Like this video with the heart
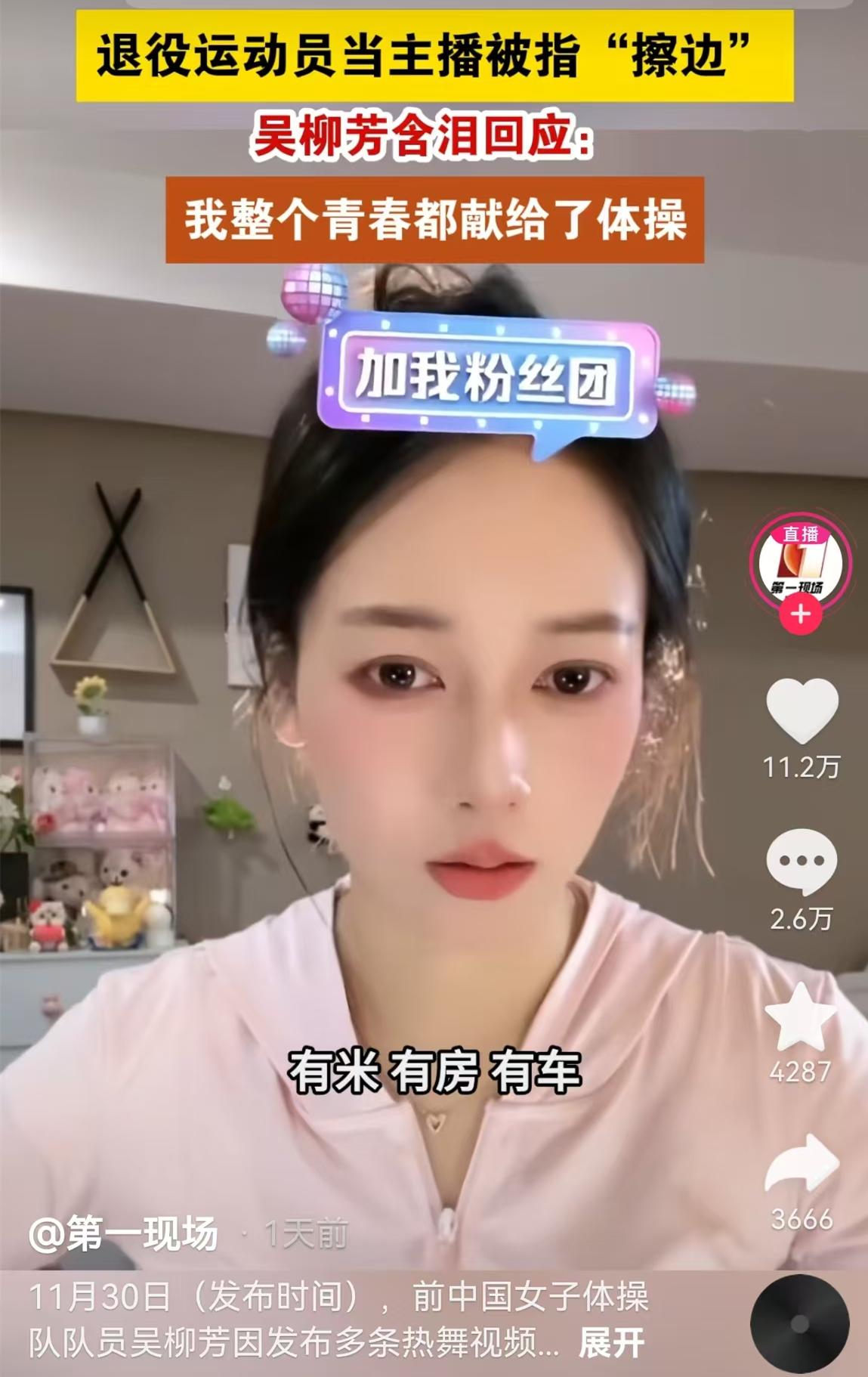This screenshot has width=868, height=1377. [802, 710]
